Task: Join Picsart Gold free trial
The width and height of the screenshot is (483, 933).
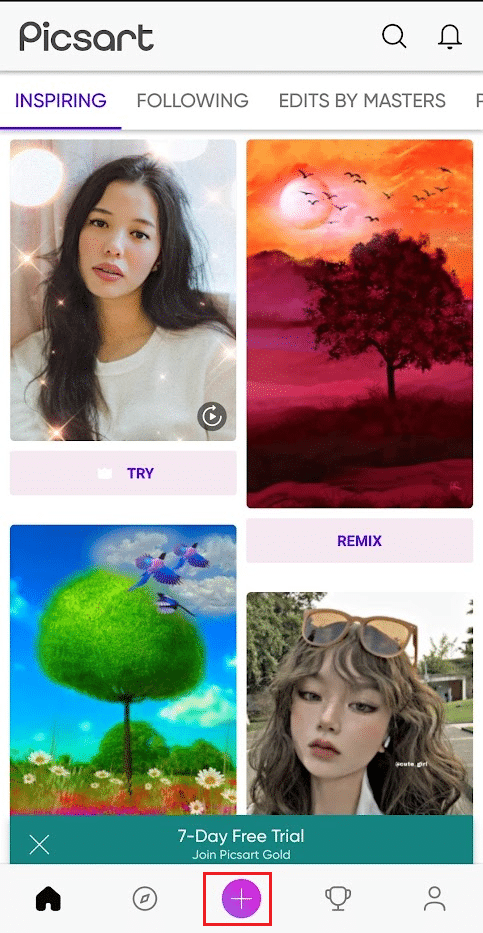Action: [241, 844]
